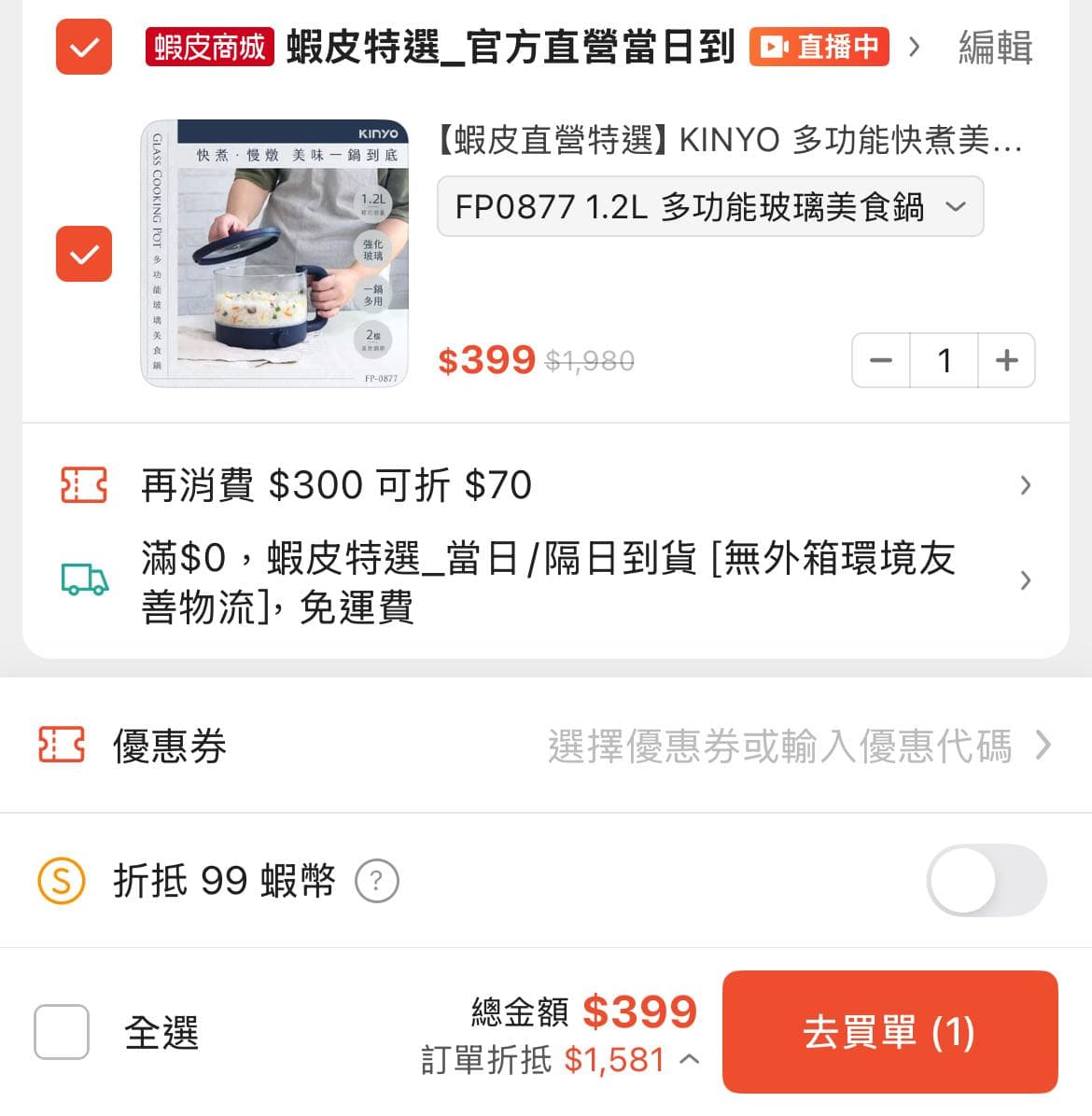Expand the 再消費 $300 可折 $70 offer
The height and width of the screenshot is (1116, 1092).
1026,485
